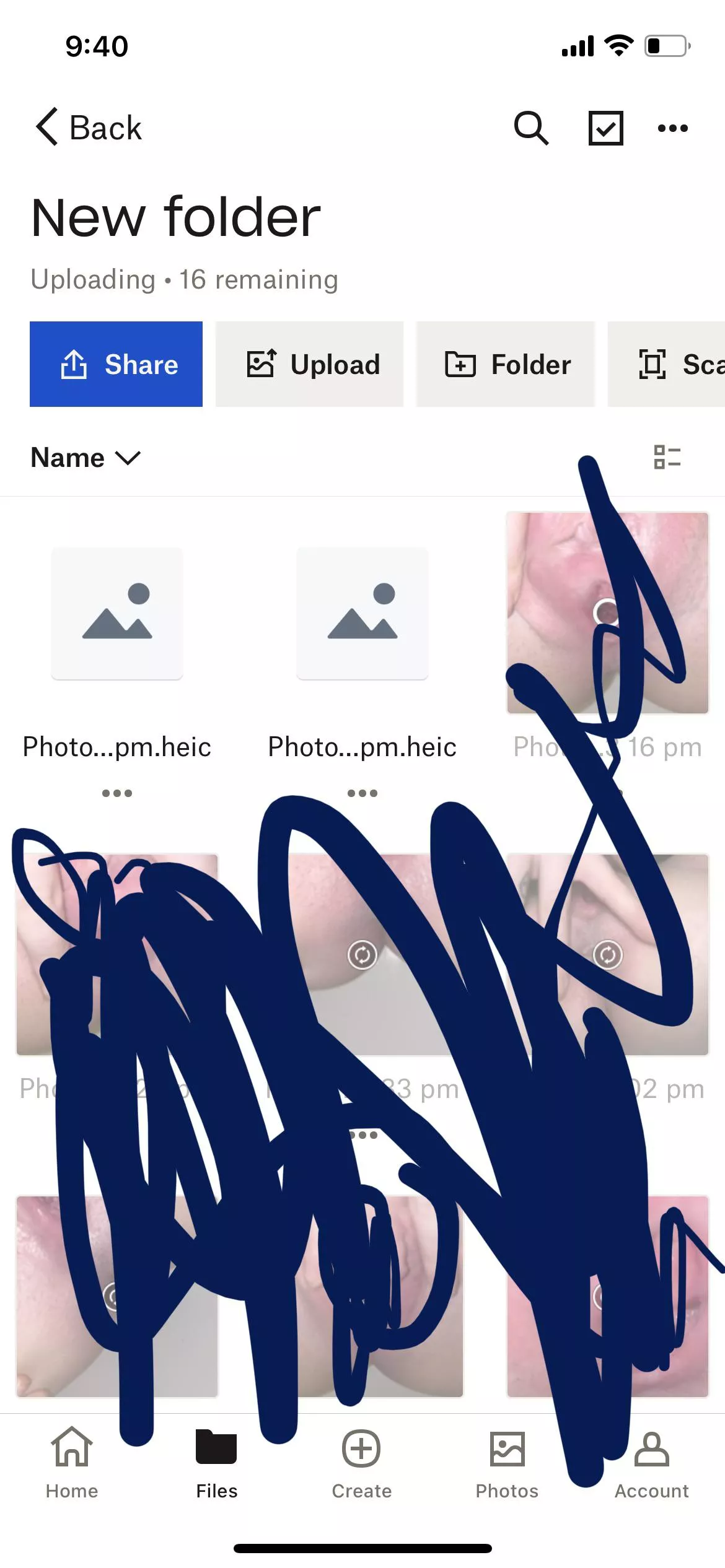Enter select mode with the checkmark icon
725x1568 pixels.
[605, 128]
